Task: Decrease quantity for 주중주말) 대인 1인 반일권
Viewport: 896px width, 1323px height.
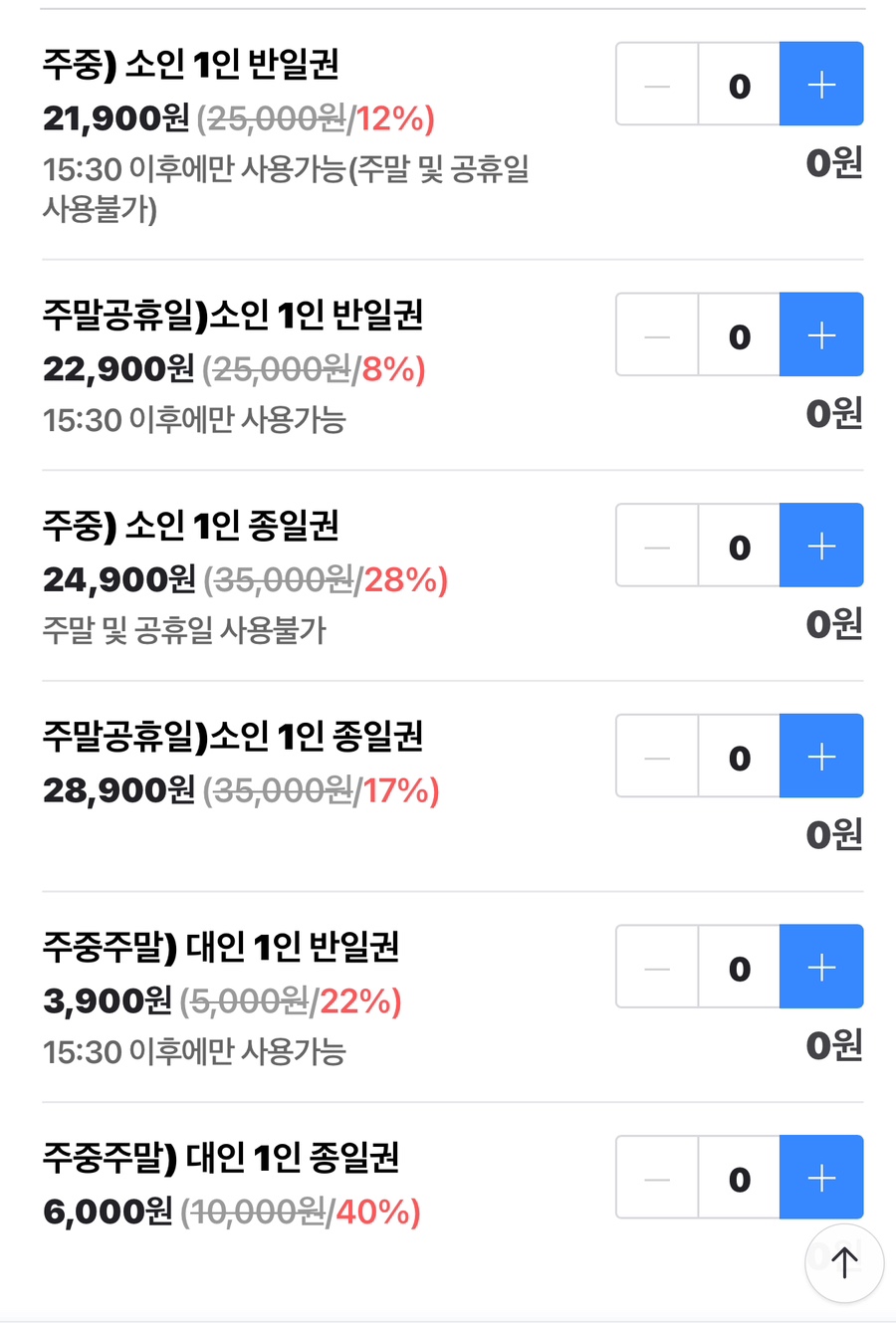Action: coord(657,967)
